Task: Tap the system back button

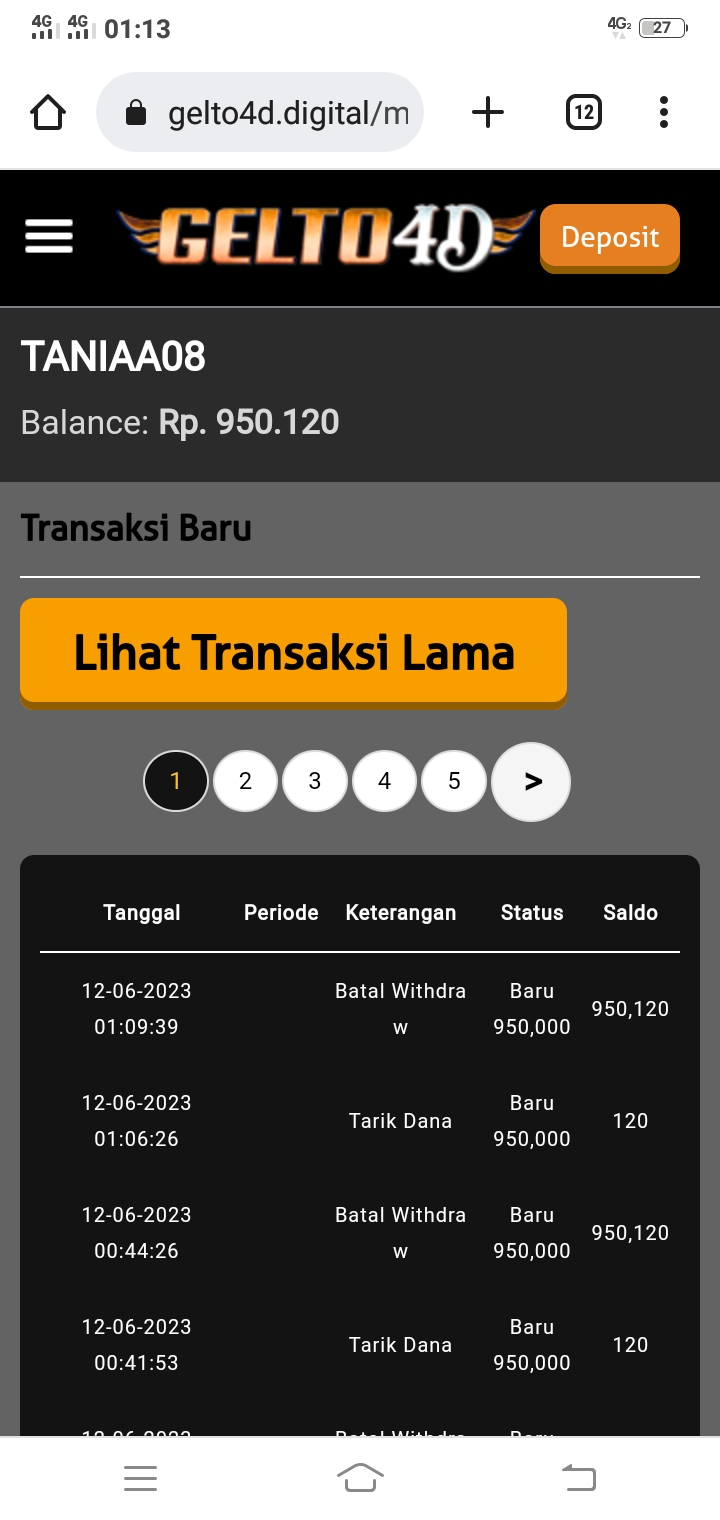Action: [x=578, y=1477]
